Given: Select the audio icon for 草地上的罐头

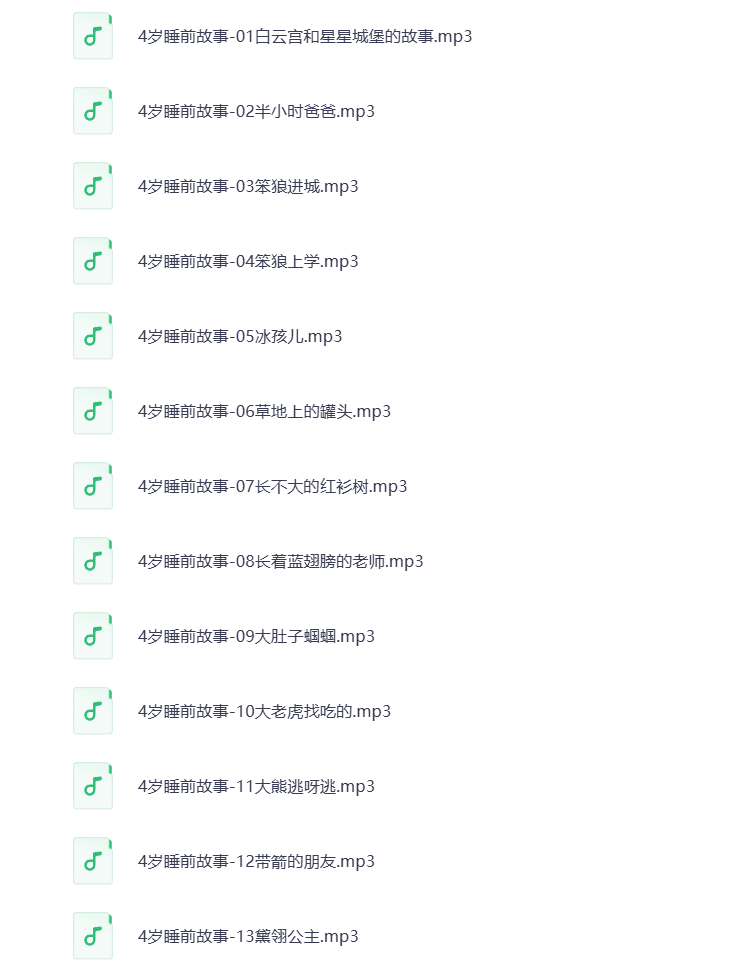Looking at the screenshot, I should pyautogui.click(x=93, y=410).
